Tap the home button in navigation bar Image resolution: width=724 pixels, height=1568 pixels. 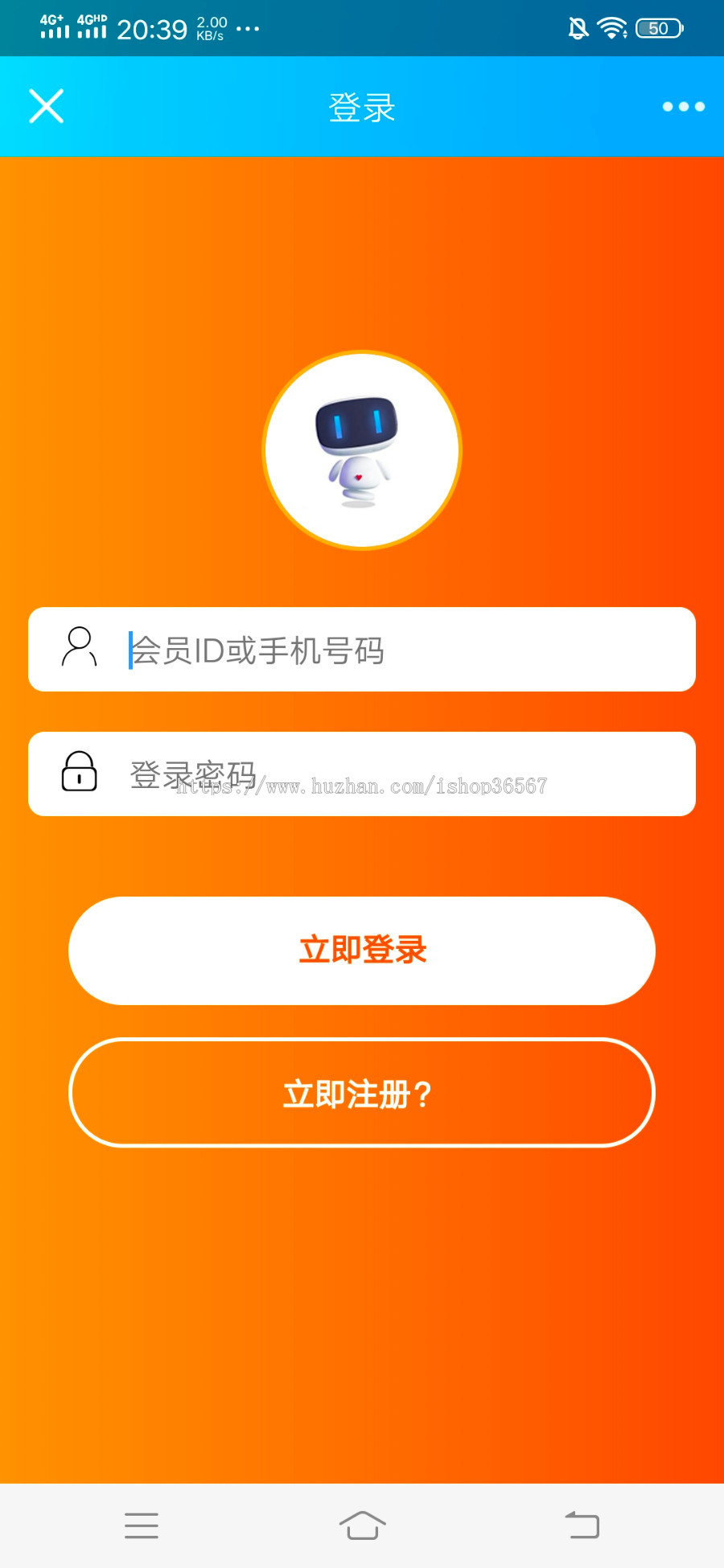click(361, 1525)
